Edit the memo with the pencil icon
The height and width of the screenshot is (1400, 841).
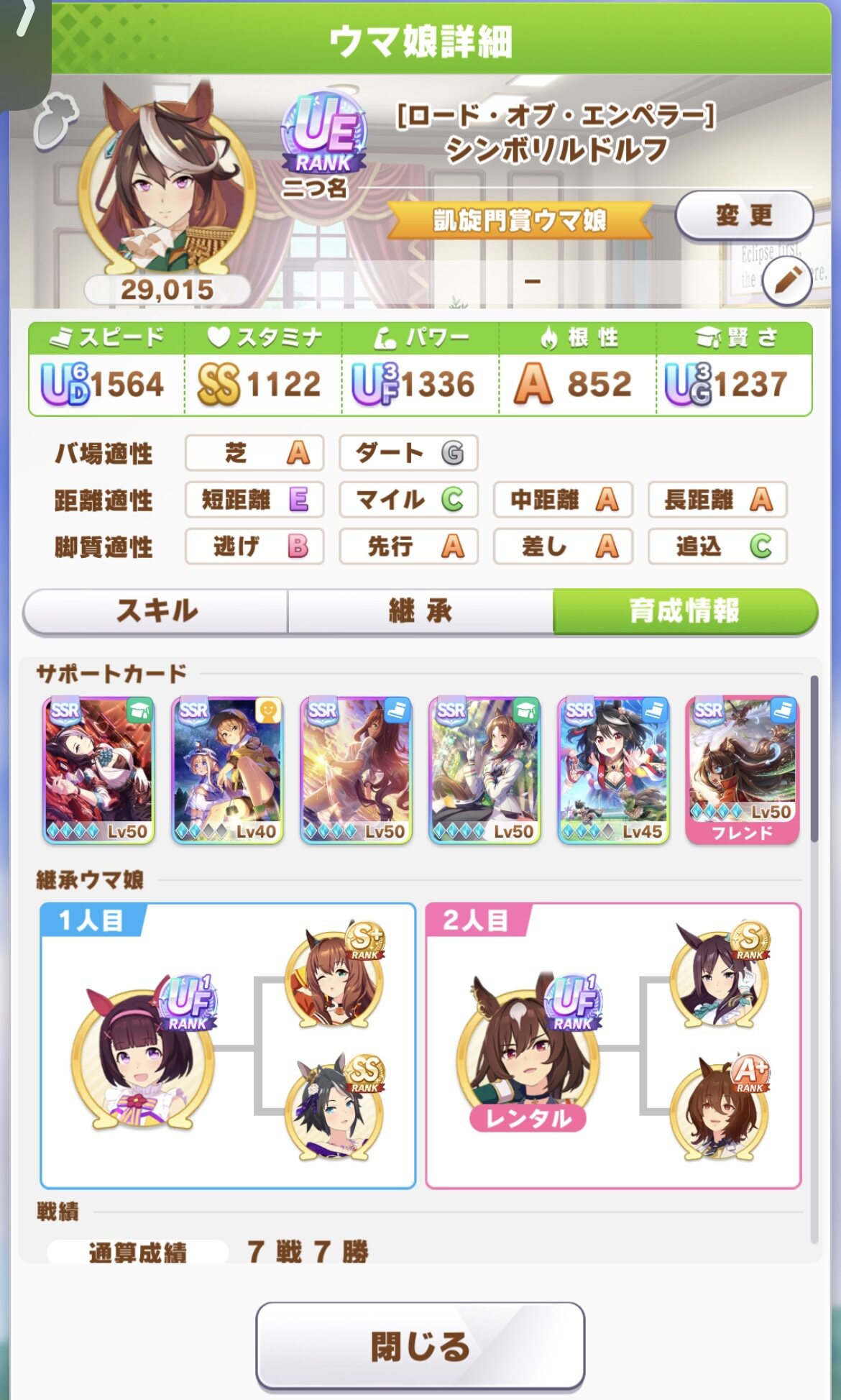tap(787, 282)
